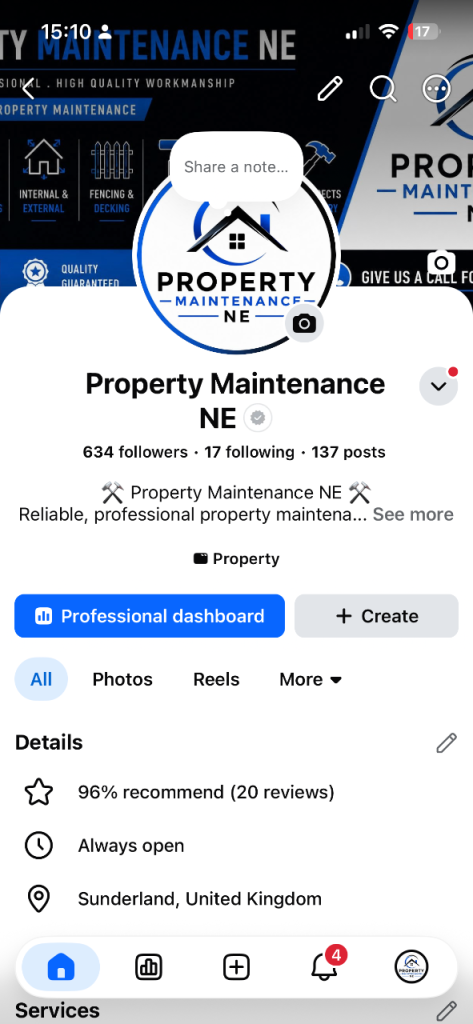
Task: Expand bio with See more
Action: point(413,515)
